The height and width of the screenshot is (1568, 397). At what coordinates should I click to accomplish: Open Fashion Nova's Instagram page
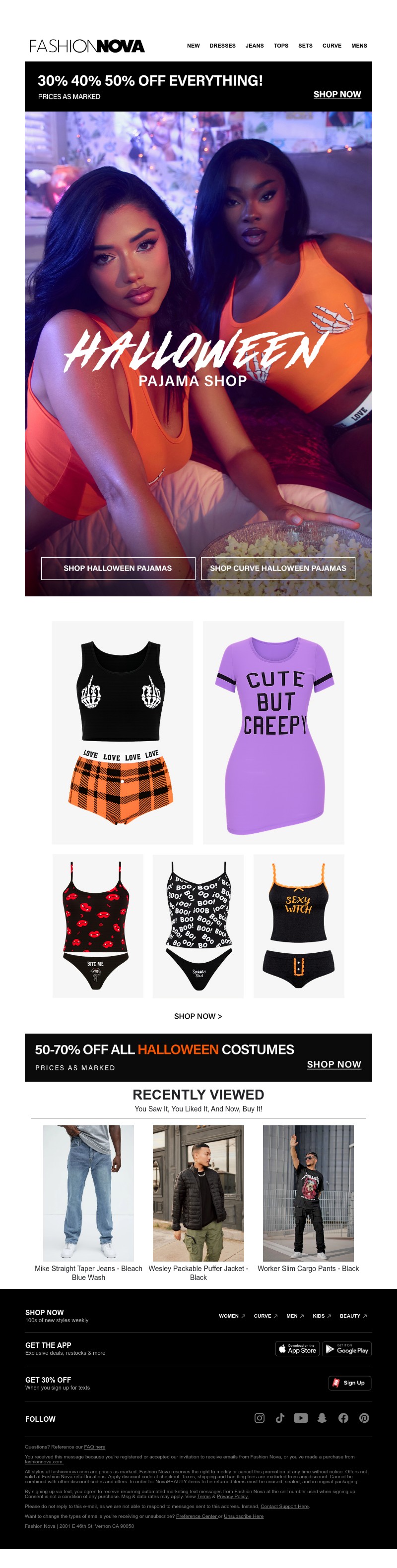[x=260, y=1418]
